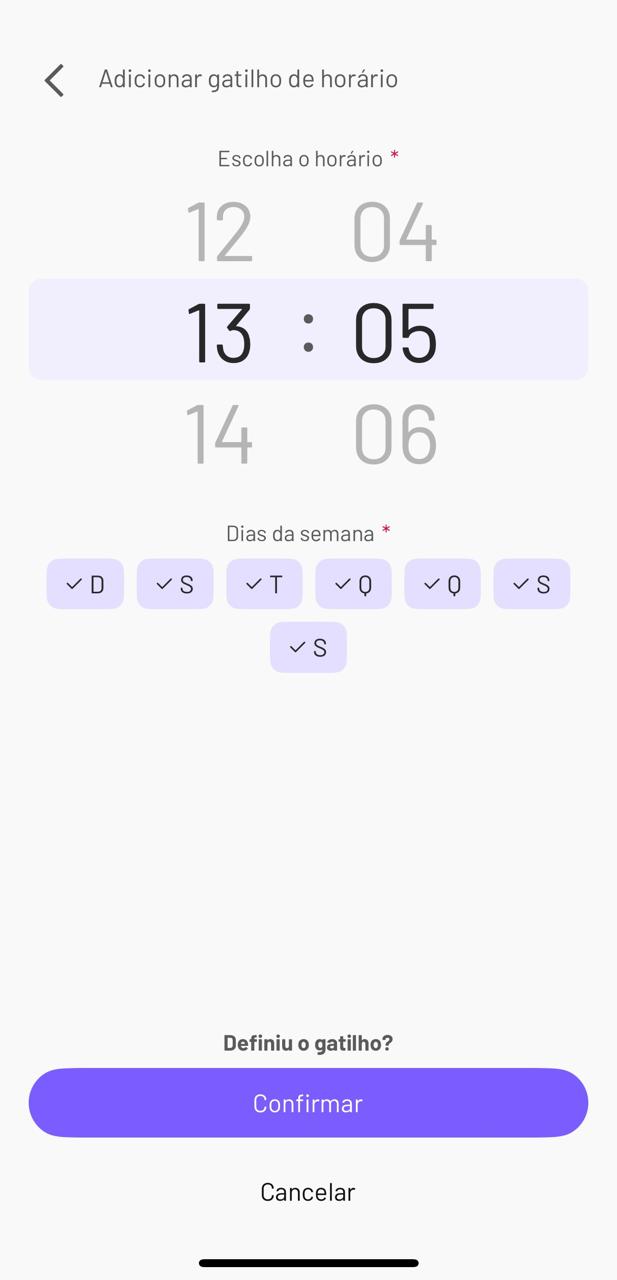The height and width of the screenshot is (1280, 617).
Task: Select hour 14 in the time picker
Action: tap(219, 433)
